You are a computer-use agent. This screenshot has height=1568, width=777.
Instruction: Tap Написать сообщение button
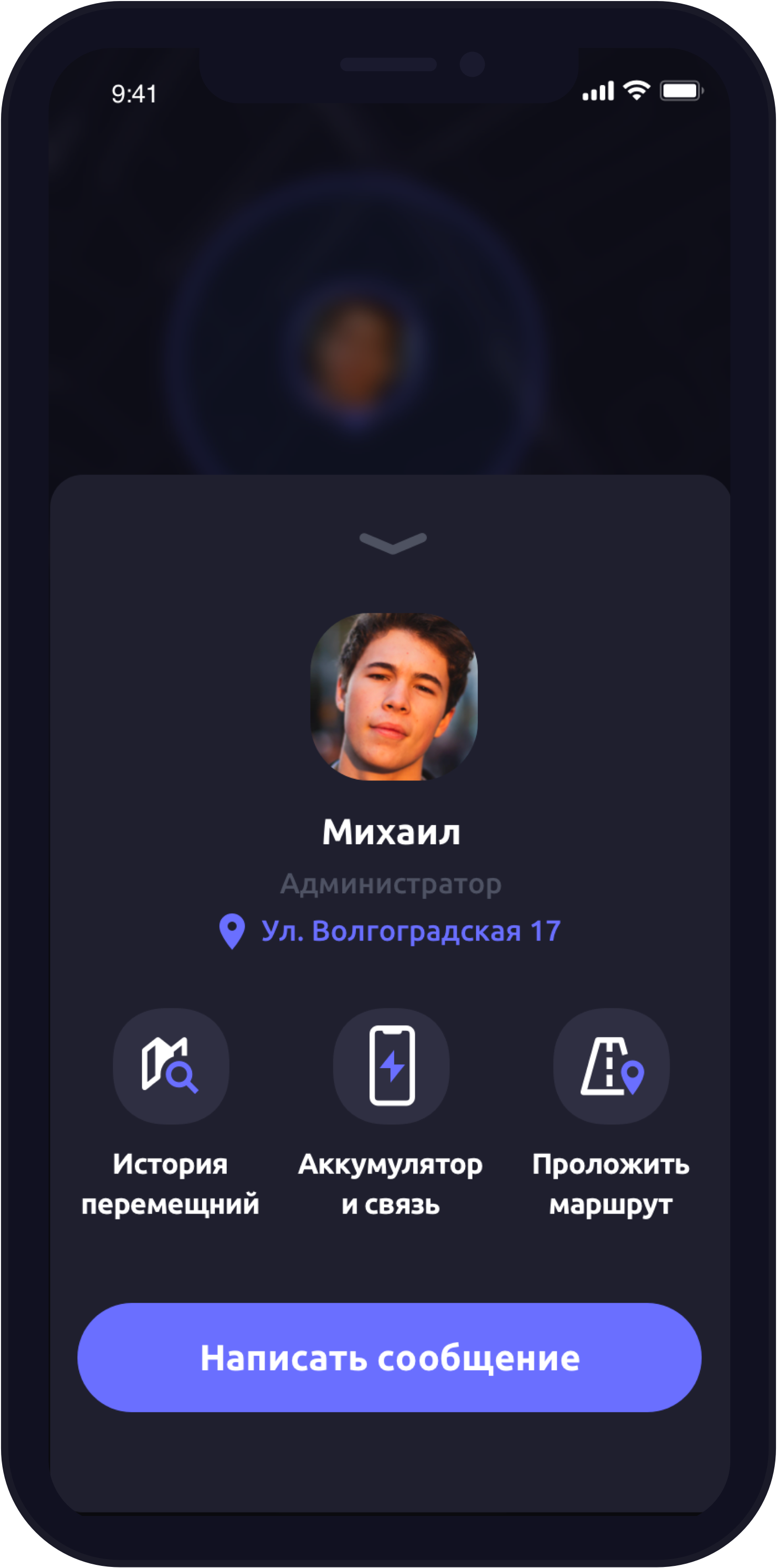390,1358
